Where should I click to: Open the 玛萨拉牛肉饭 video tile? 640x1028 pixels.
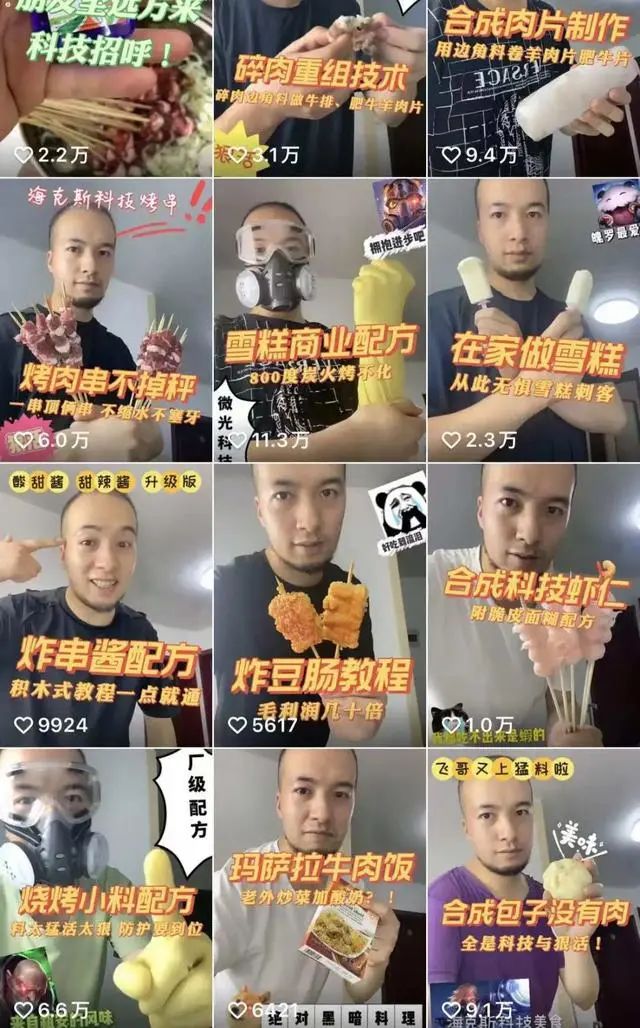click(x=320, y=888)
